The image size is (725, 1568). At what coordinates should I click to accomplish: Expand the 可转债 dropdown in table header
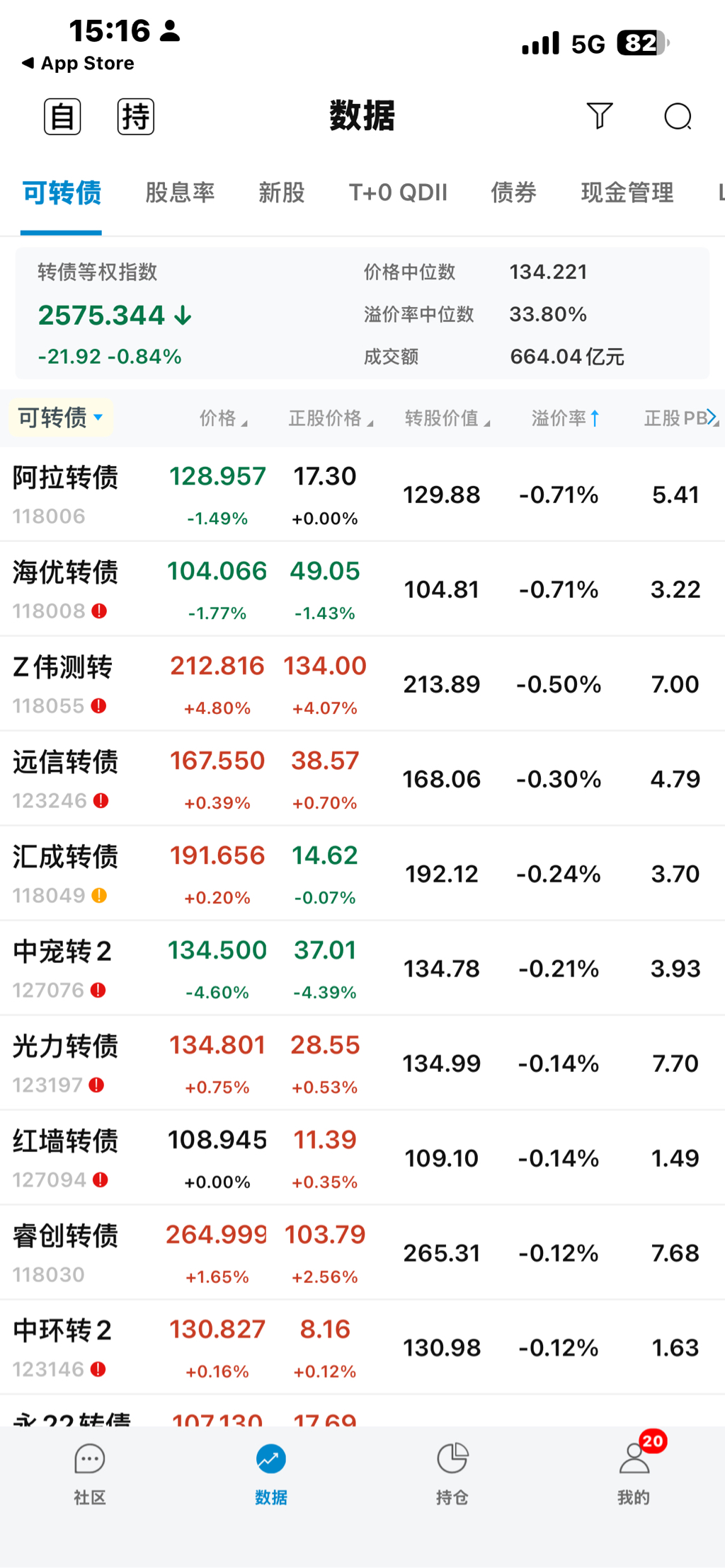point(61,417)
